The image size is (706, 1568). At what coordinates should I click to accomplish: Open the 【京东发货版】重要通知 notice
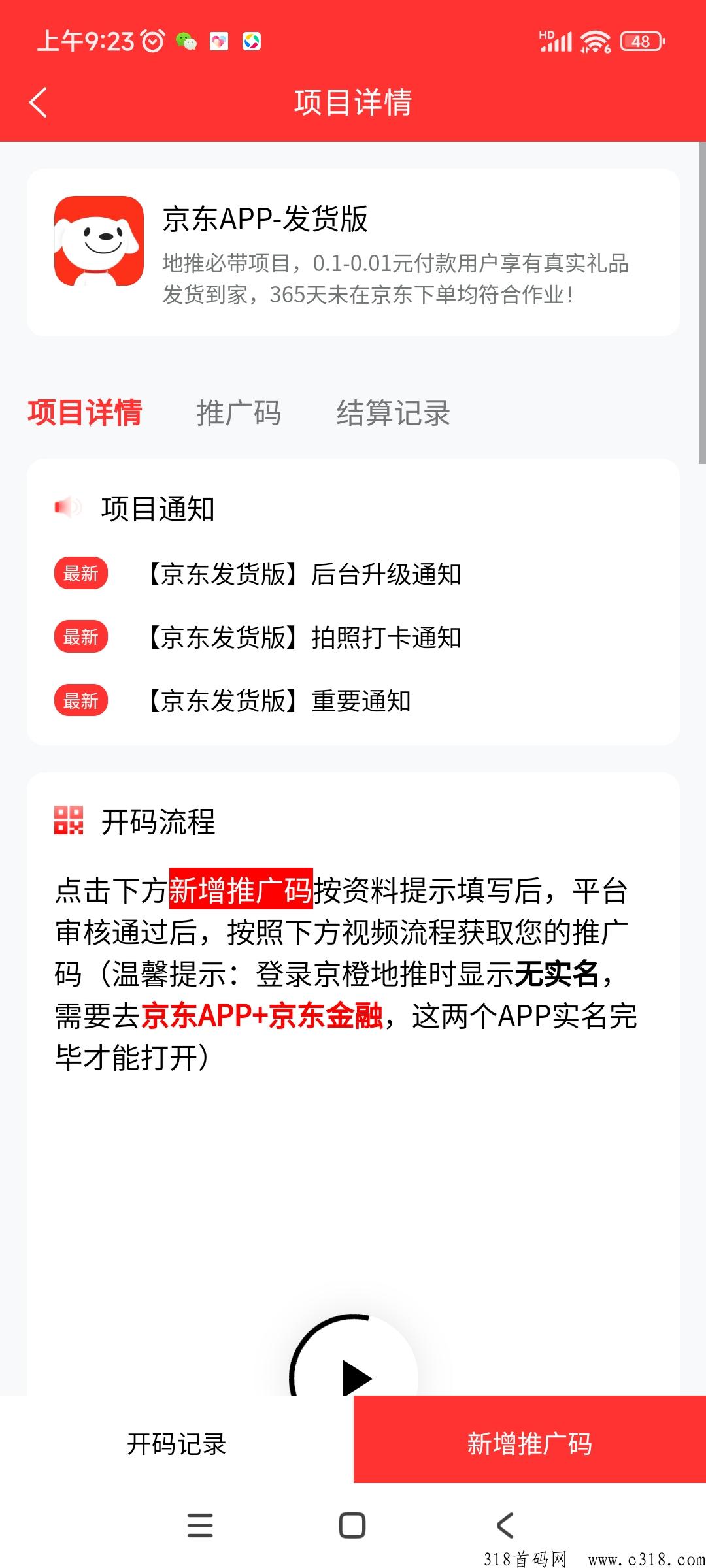point(279,701)
